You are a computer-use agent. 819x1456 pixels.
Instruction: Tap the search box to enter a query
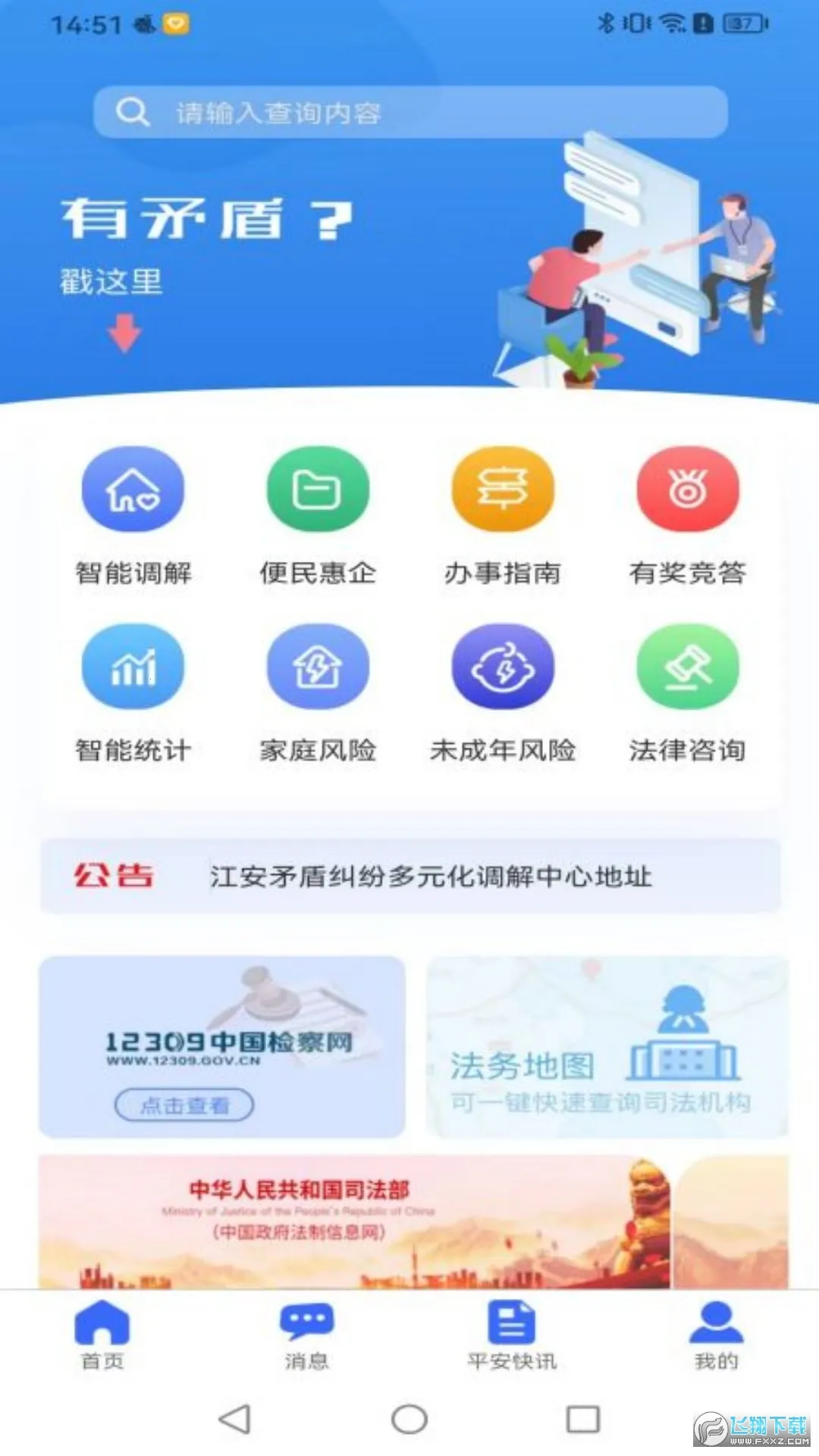coord(409,112)
